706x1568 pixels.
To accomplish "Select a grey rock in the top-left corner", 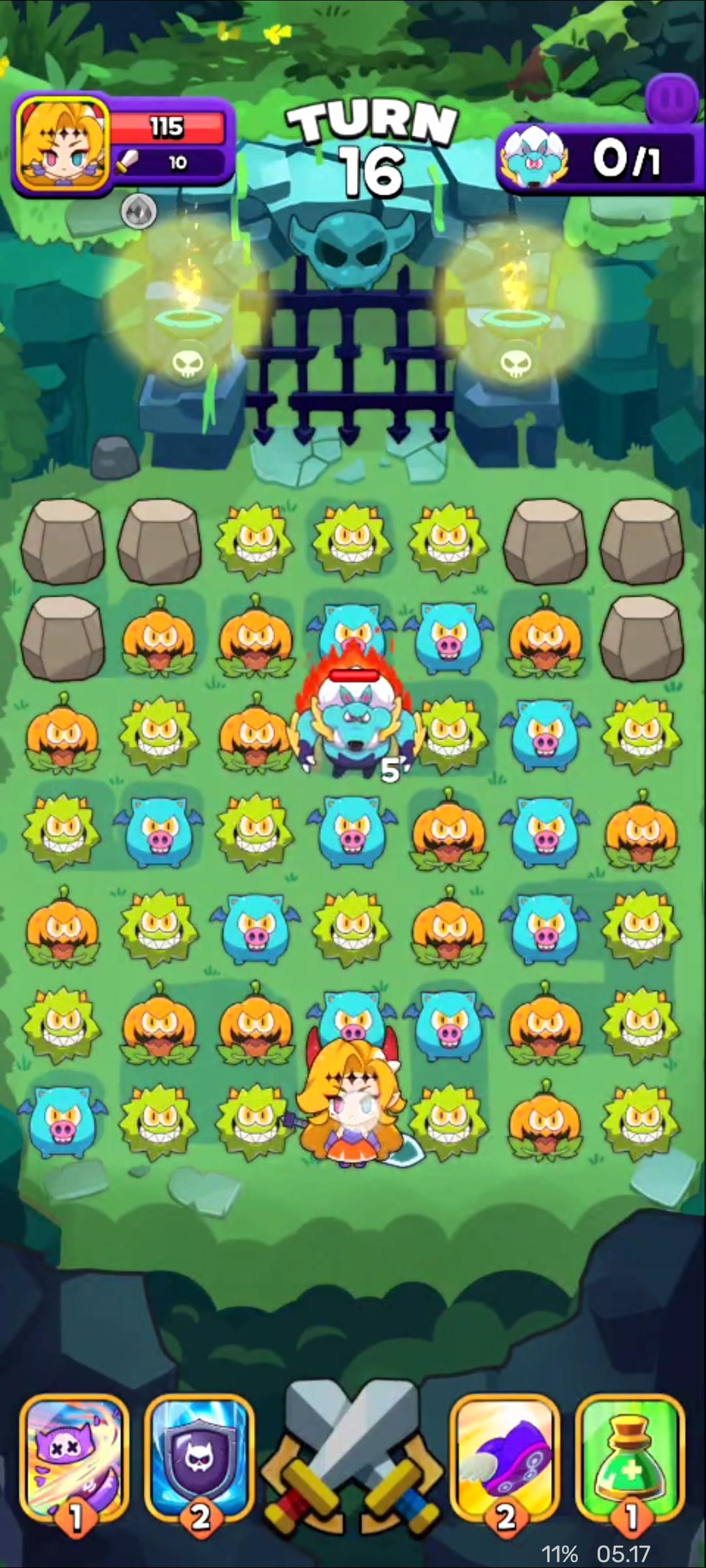I will click(x=62, y=539).
